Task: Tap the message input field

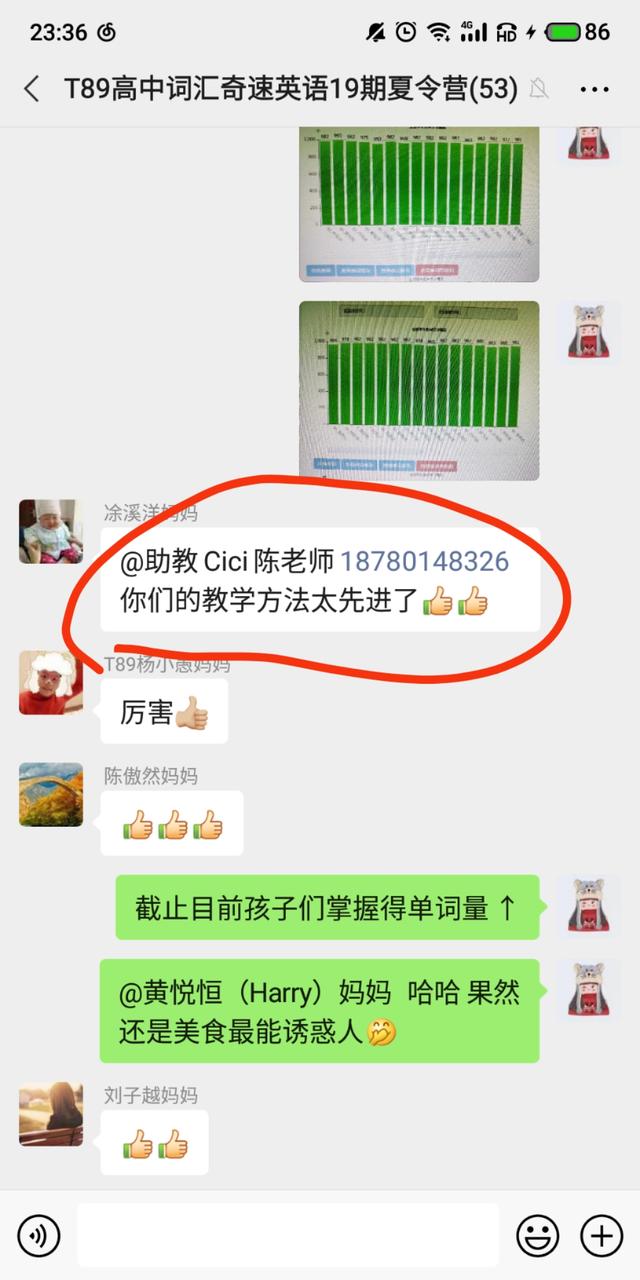Action: [288, 1237]
